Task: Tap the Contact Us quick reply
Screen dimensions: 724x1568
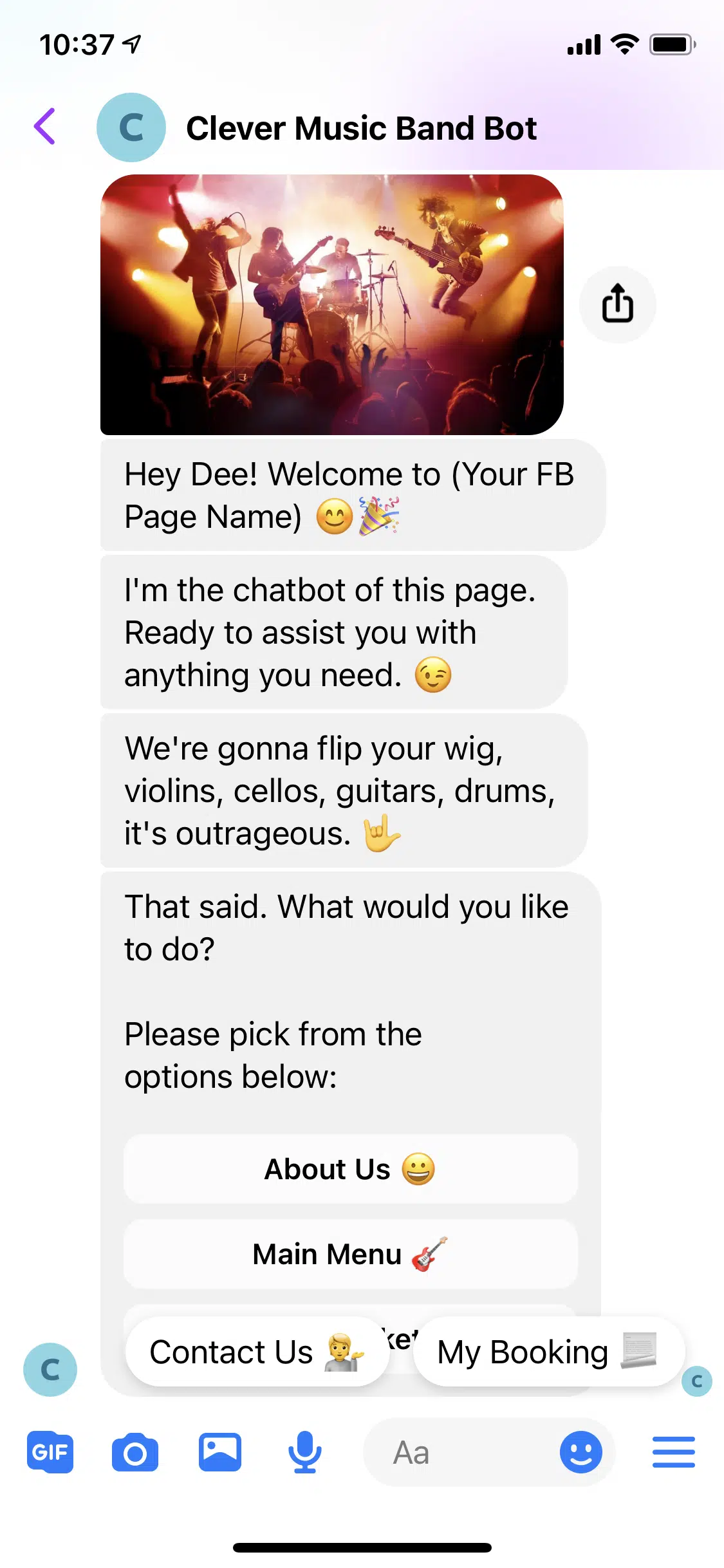Action: coord(256,1352)
